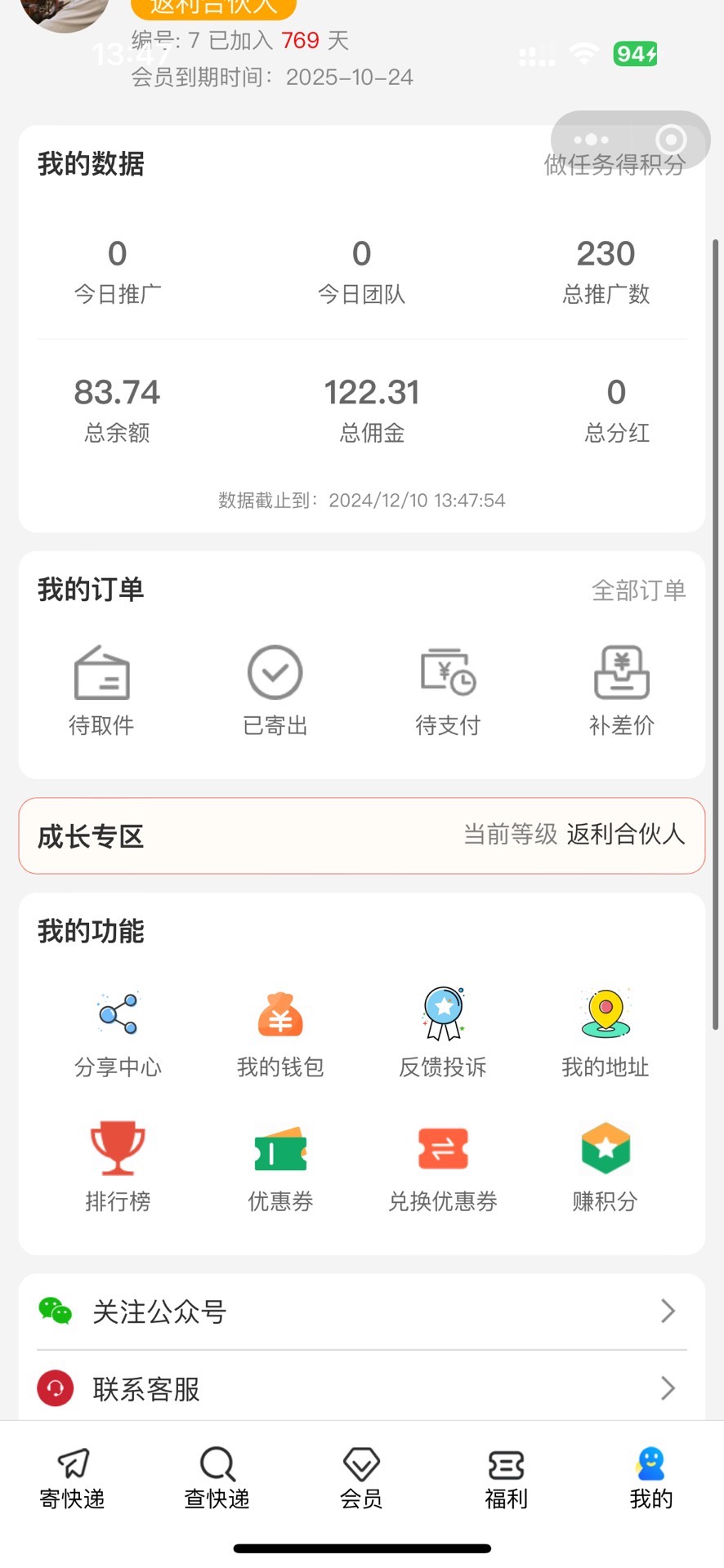
Task: Check 已寄出 orders
Action: coord(275,690)
